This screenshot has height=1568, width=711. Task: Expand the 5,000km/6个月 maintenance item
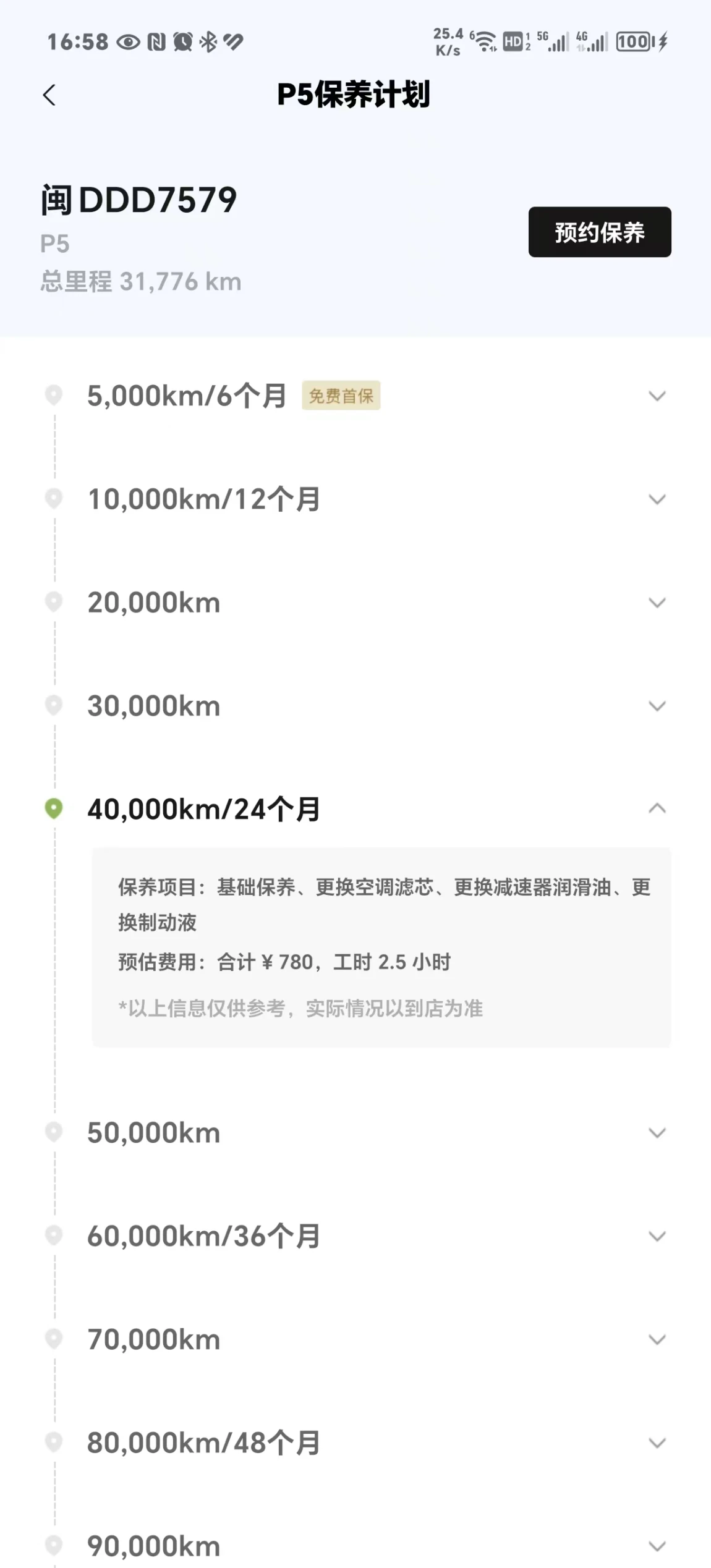click(355, 396)
